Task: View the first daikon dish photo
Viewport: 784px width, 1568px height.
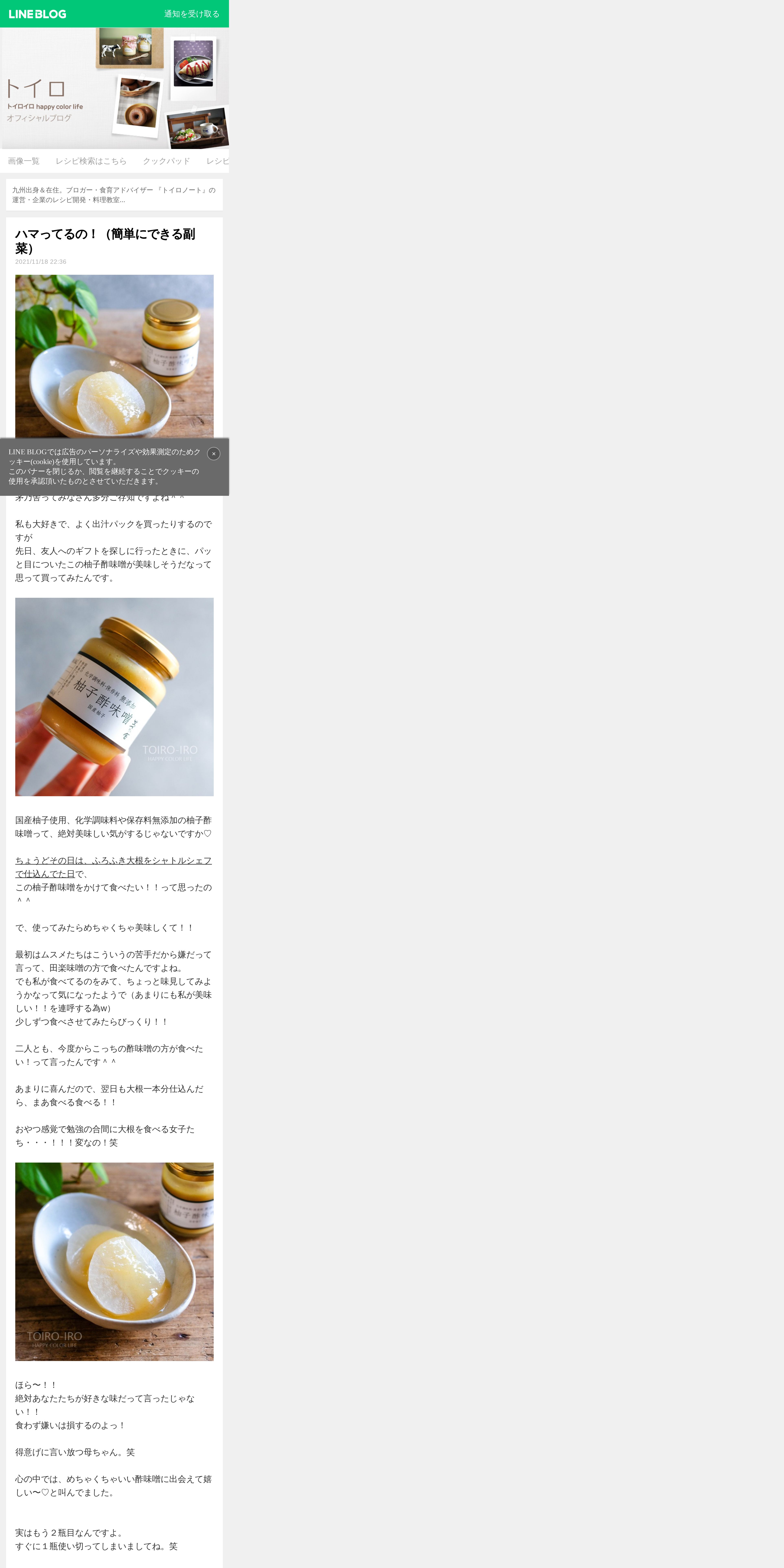Action: [114, 356]
